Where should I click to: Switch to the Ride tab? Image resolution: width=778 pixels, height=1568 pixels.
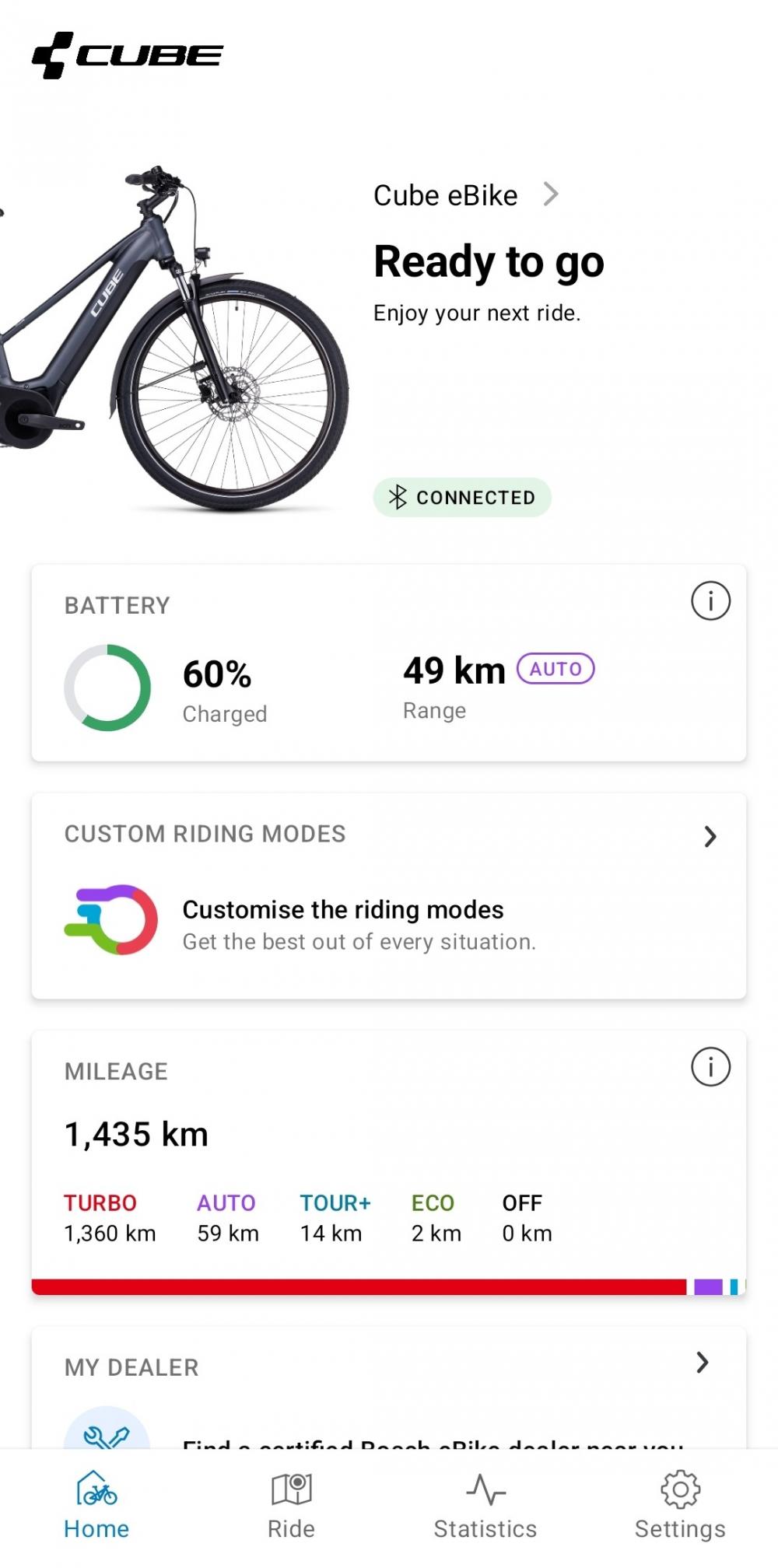pyautogui.click(x=291, y=1506)
